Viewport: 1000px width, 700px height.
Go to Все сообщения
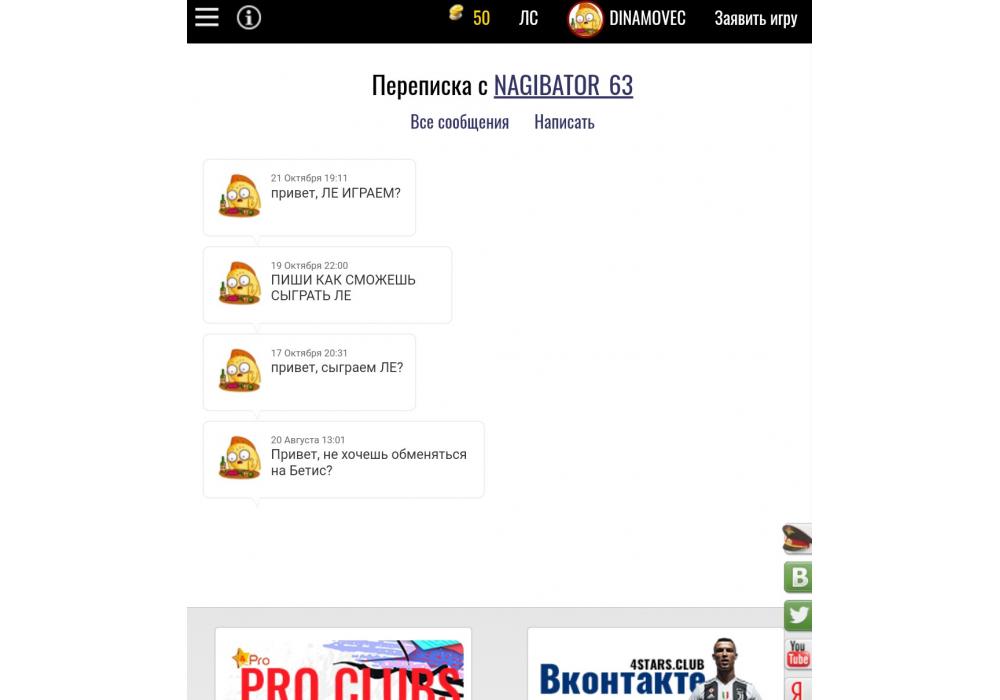[x=459, y=122]
